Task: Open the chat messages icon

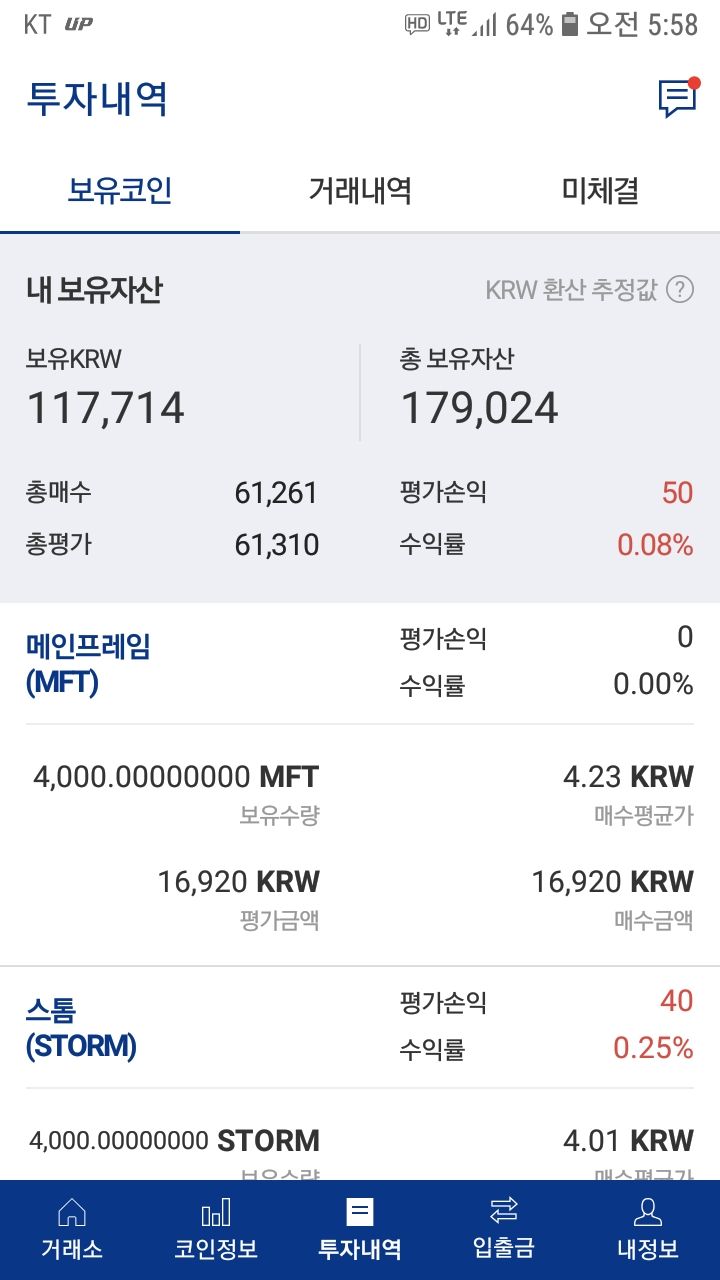Action: click(678, 98)
